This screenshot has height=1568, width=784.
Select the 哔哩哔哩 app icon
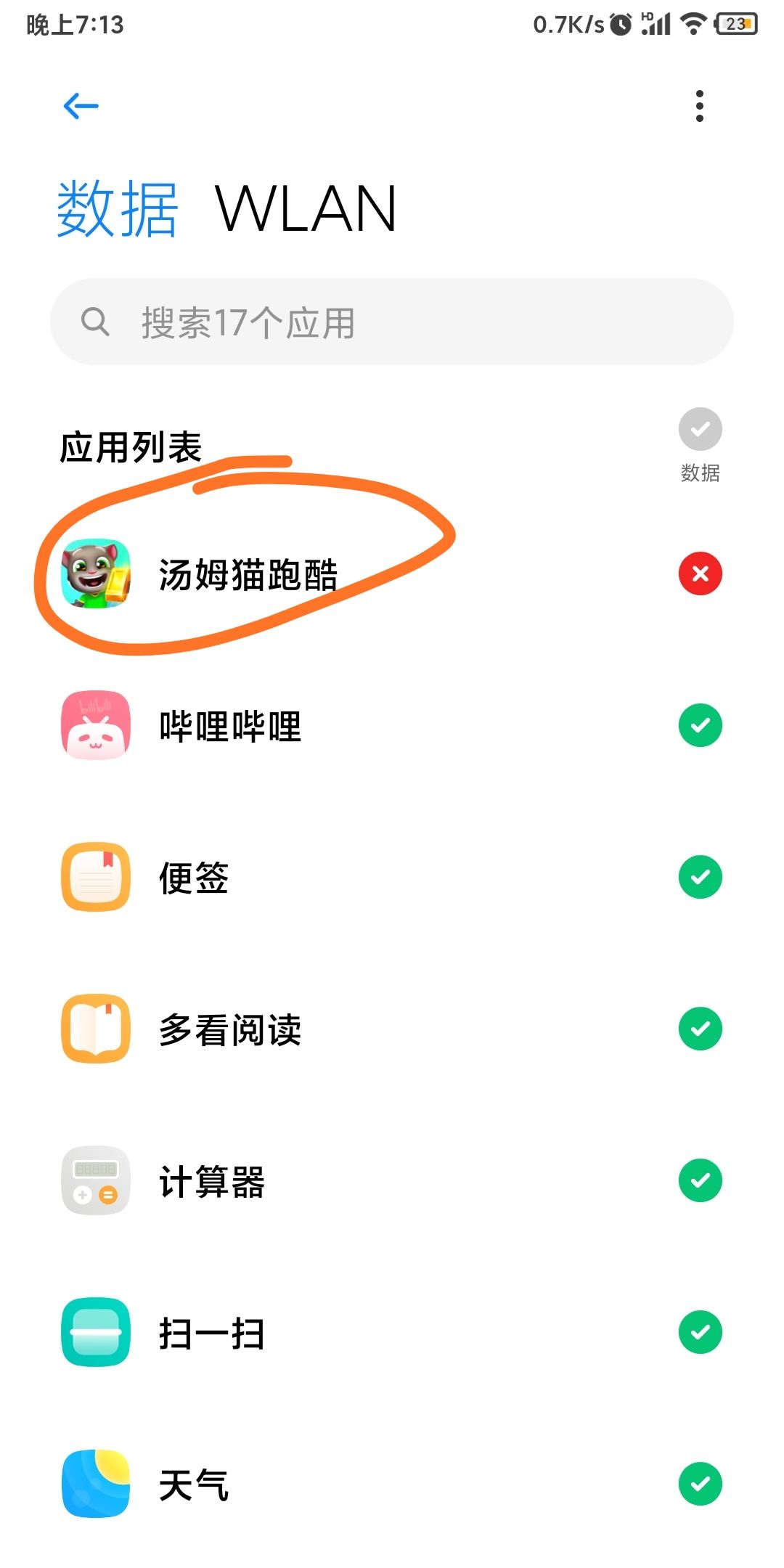95,726
